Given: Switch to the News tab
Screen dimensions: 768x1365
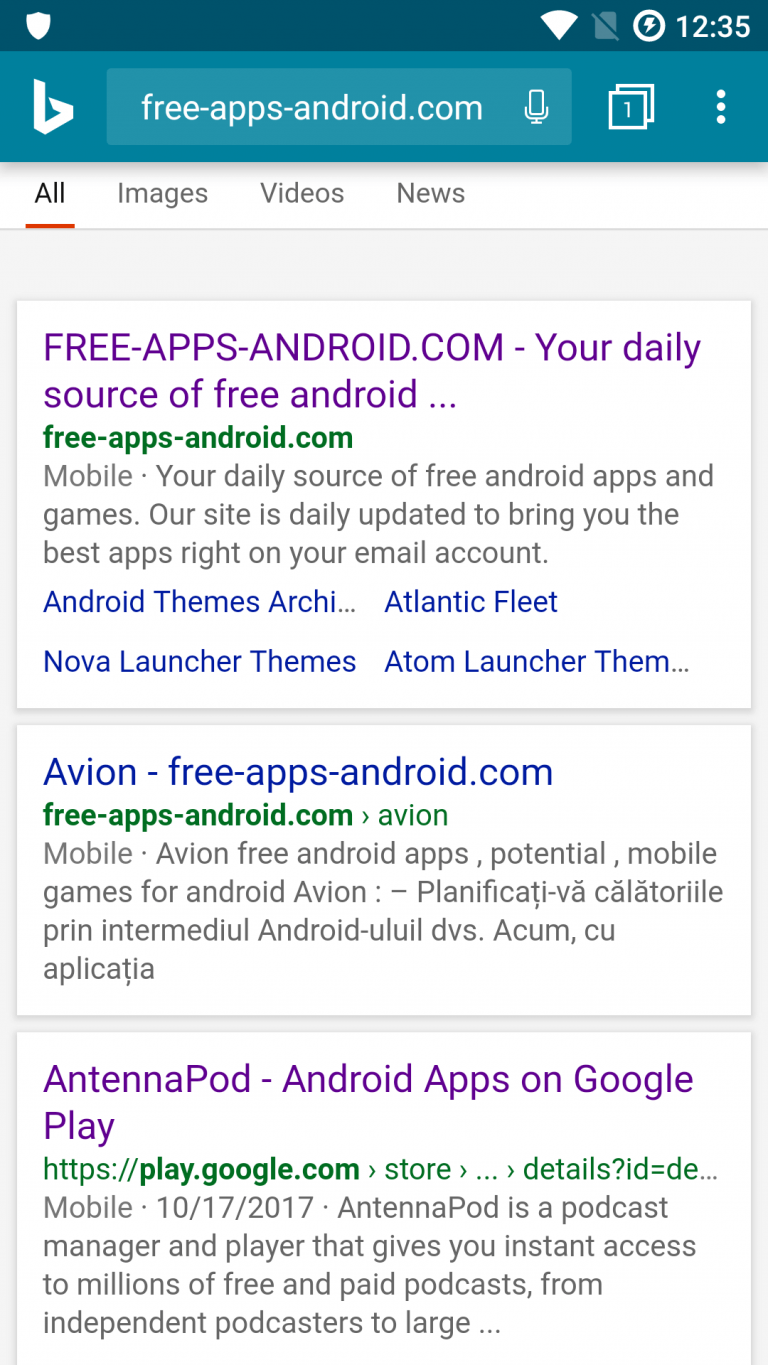Looking at the screenshot, I should tap(431, 193).
